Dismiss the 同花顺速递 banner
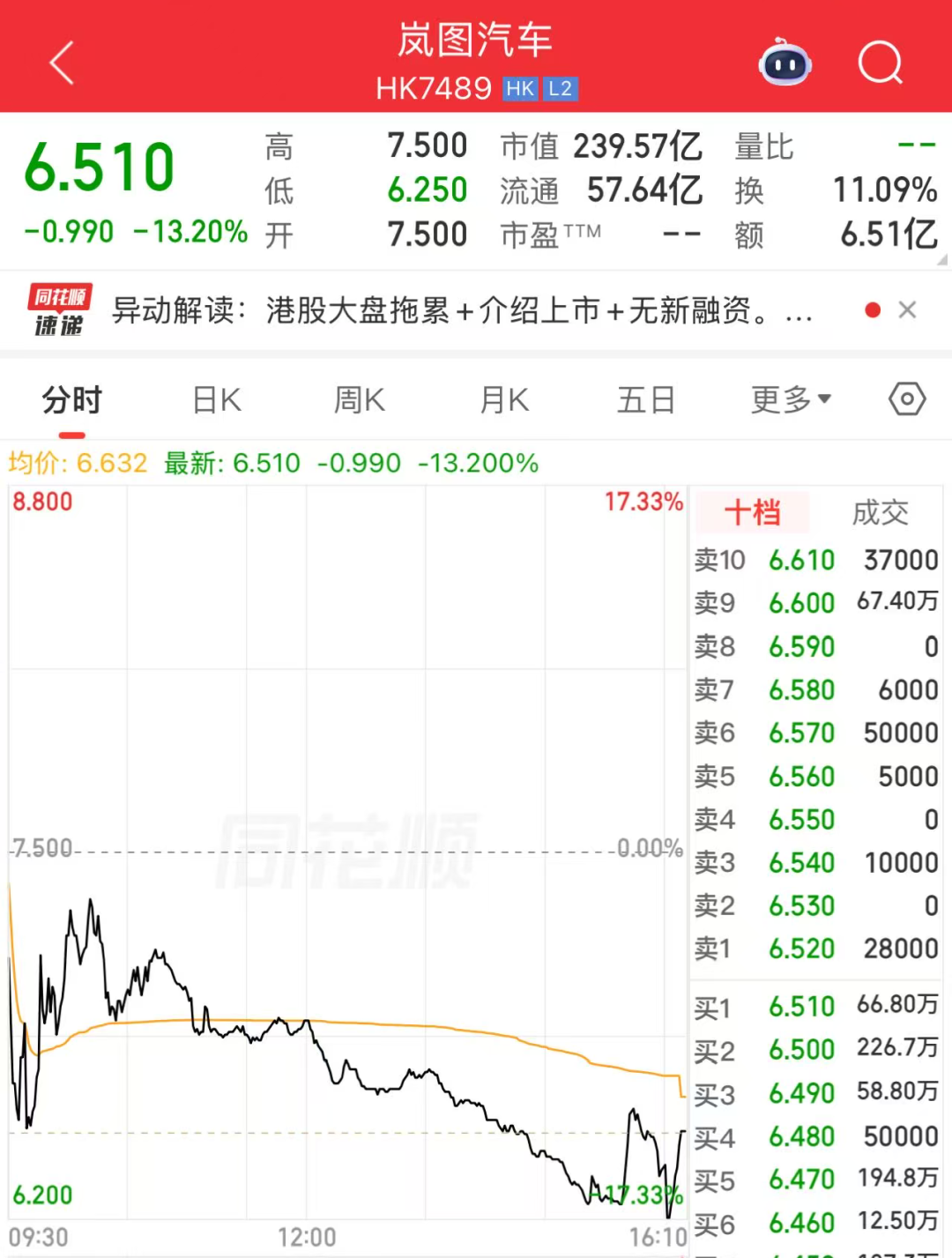The image size is (952, 1258). [907, 310]
